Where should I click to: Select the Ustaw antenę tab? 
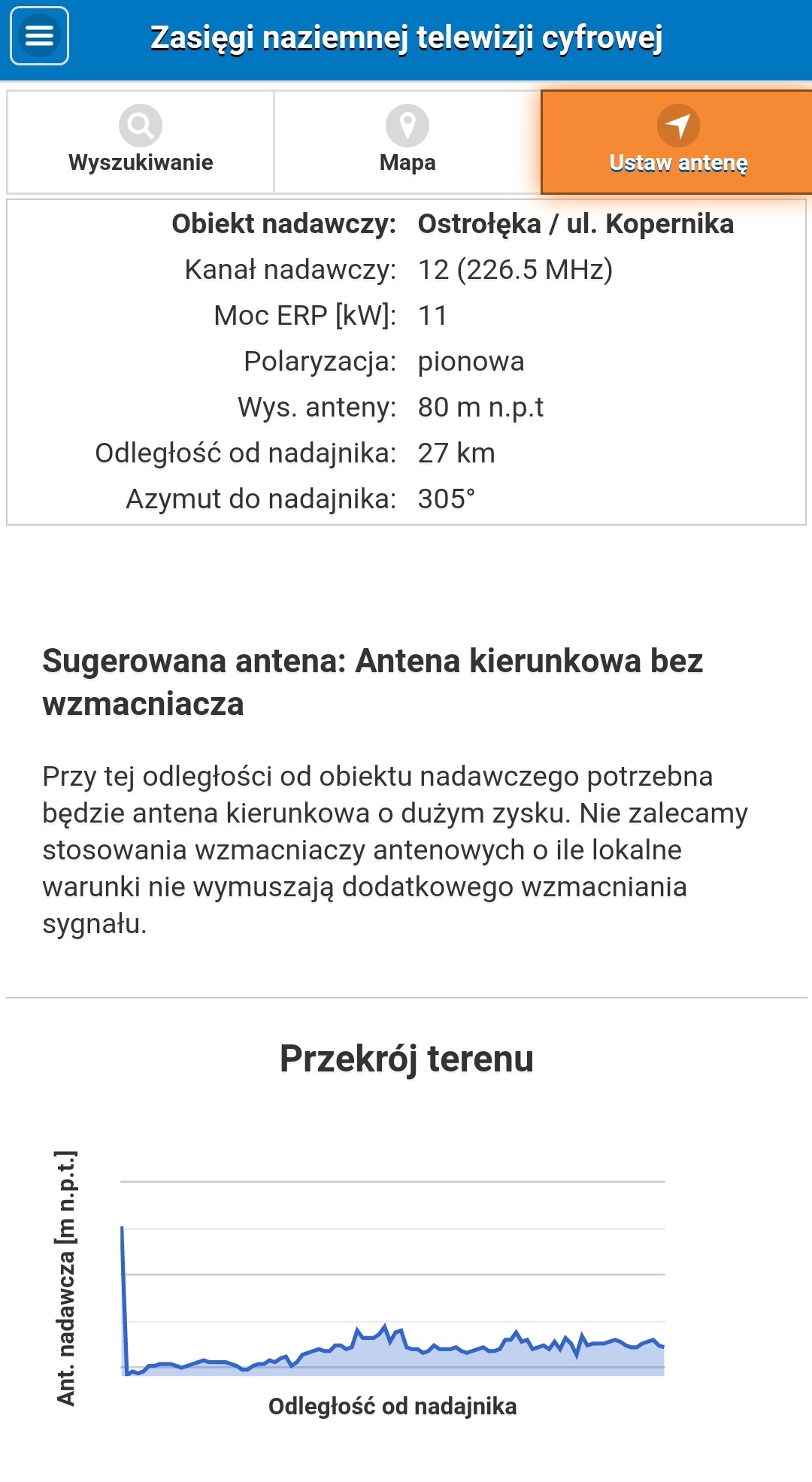(x=677, y=142)
